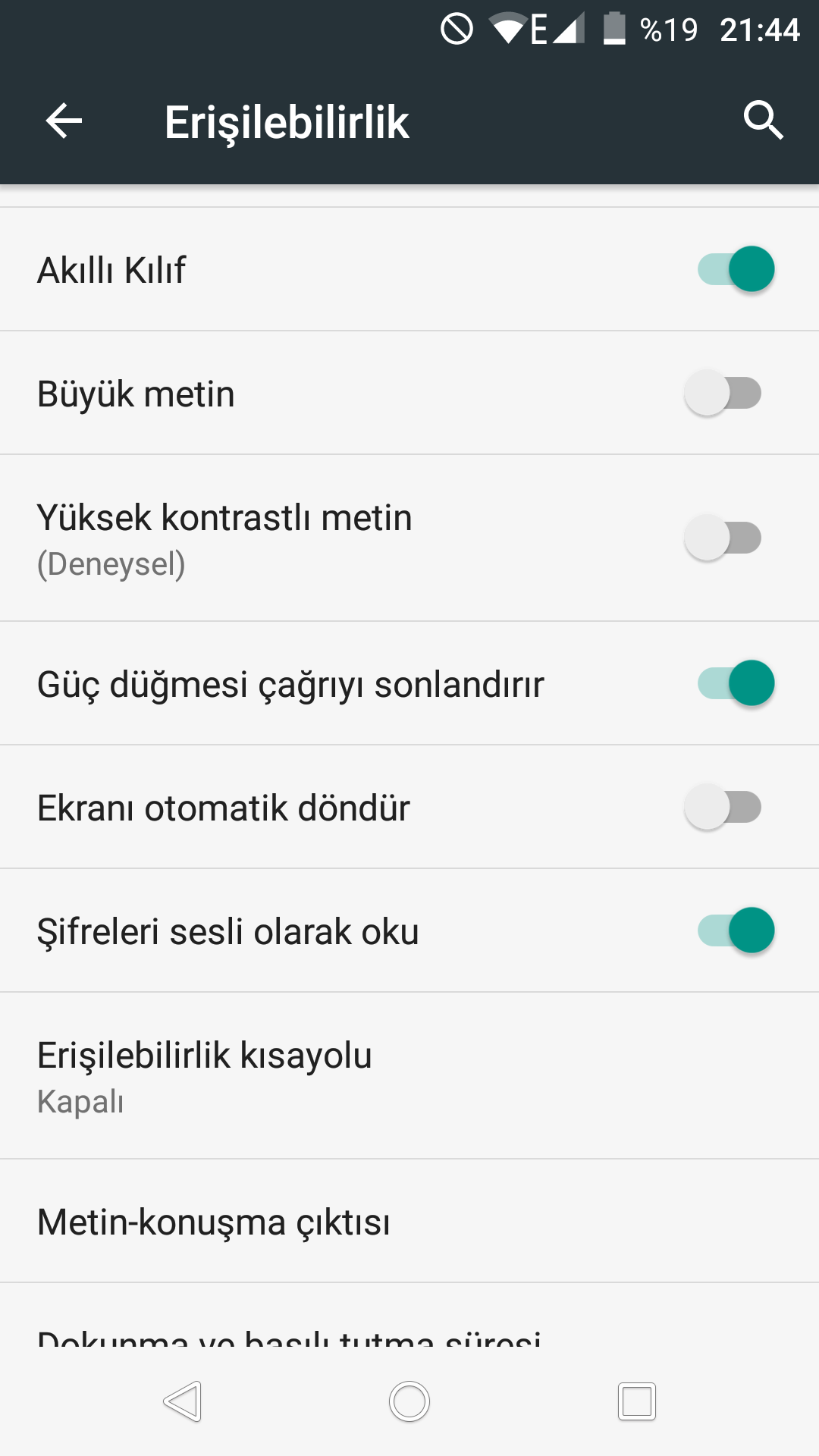Open Erişilebilirlik kısayolu settings

[409, 1075]
